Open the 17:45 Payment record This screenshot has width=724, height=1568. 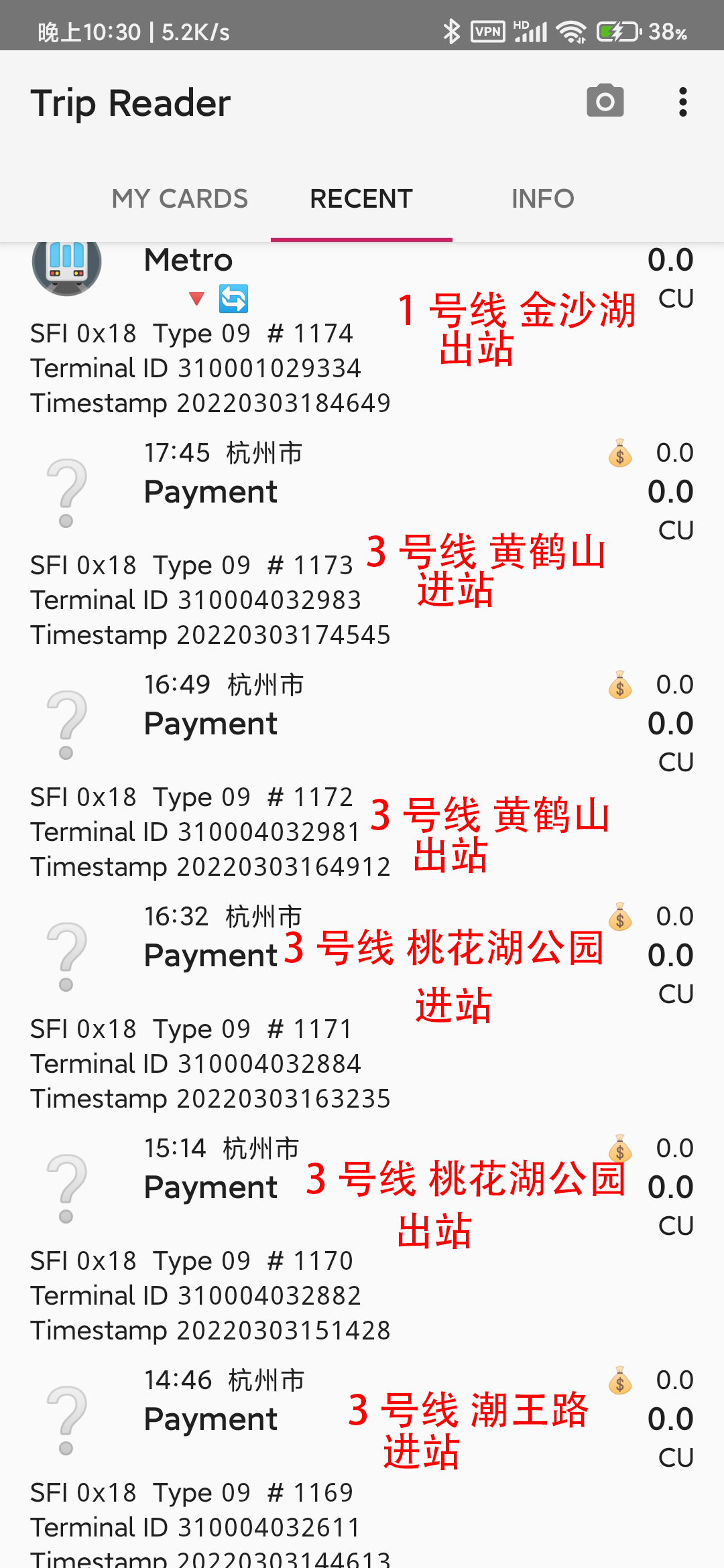(210, 492)
